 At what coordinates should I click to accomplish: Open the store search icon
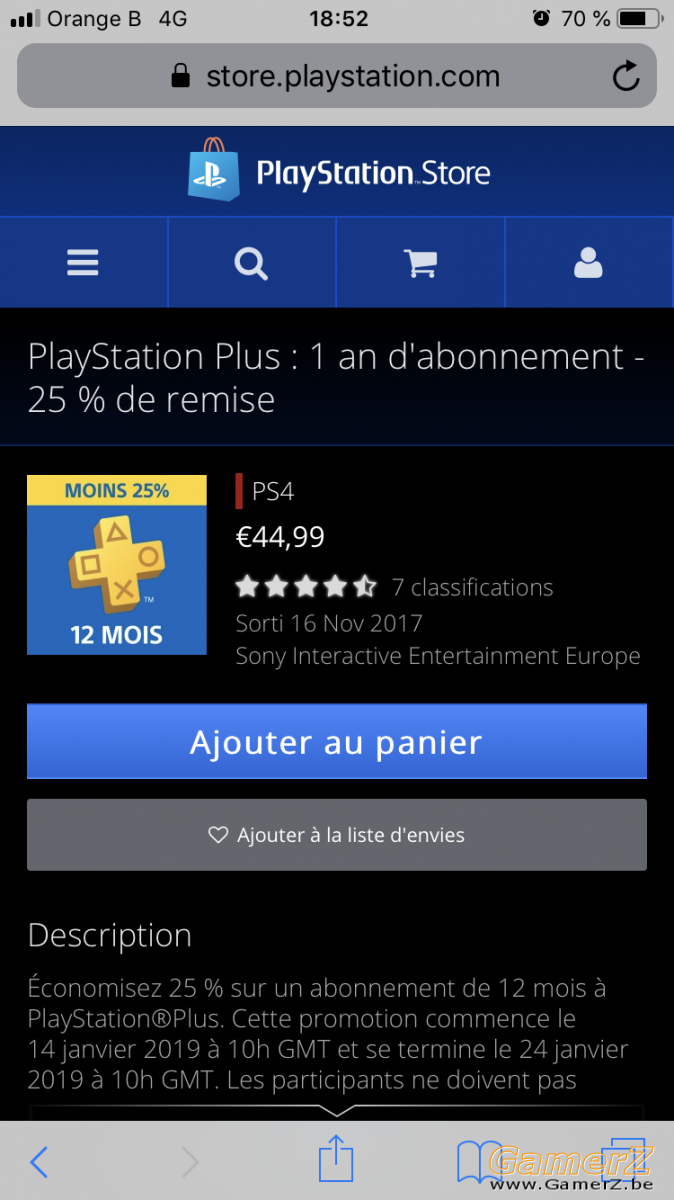[x=251, y=263]
